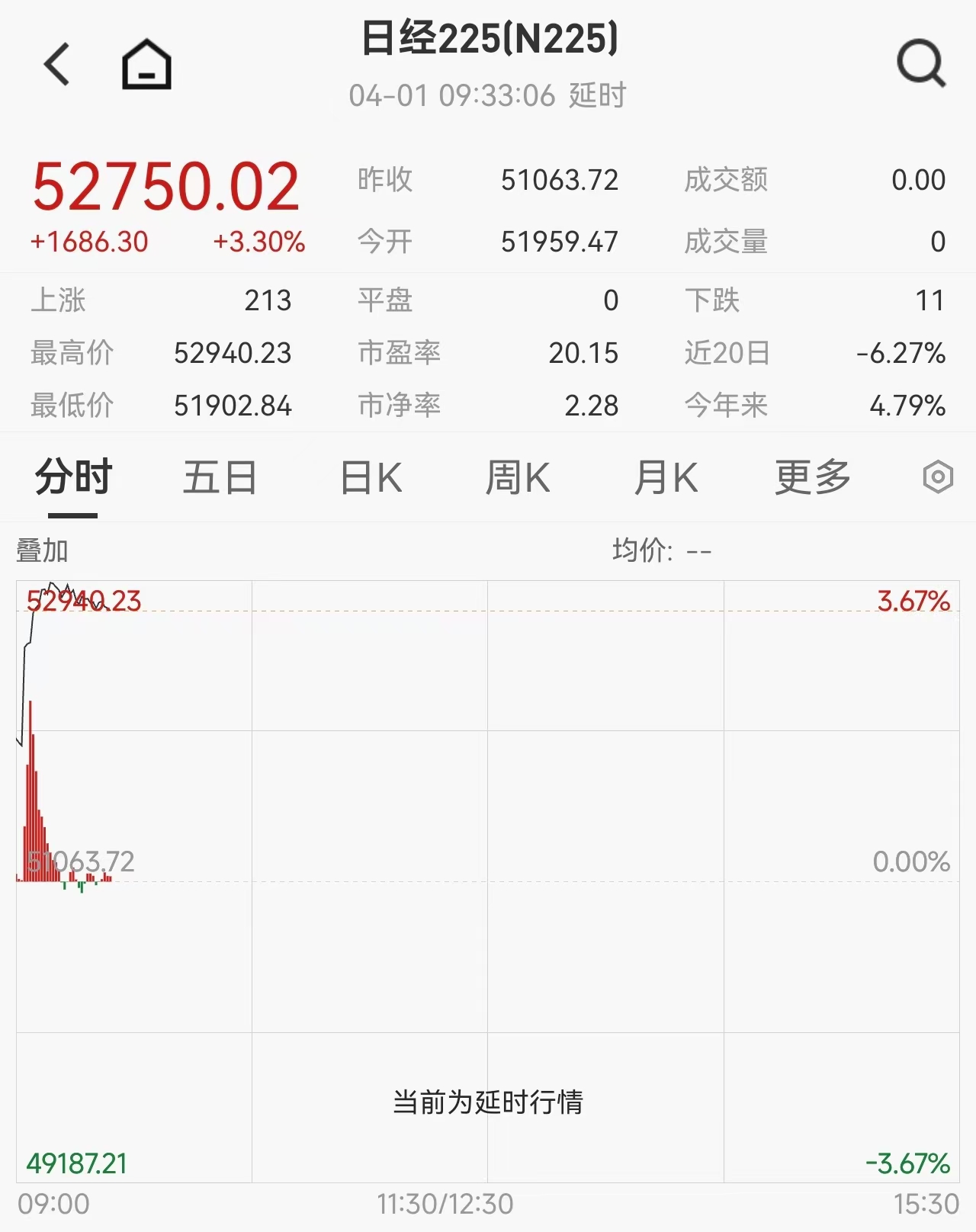Show the 月K monthly candlestick chart
Viewport: 976px width, 1232px height.
pyautogui.click(x=666, y=478)
